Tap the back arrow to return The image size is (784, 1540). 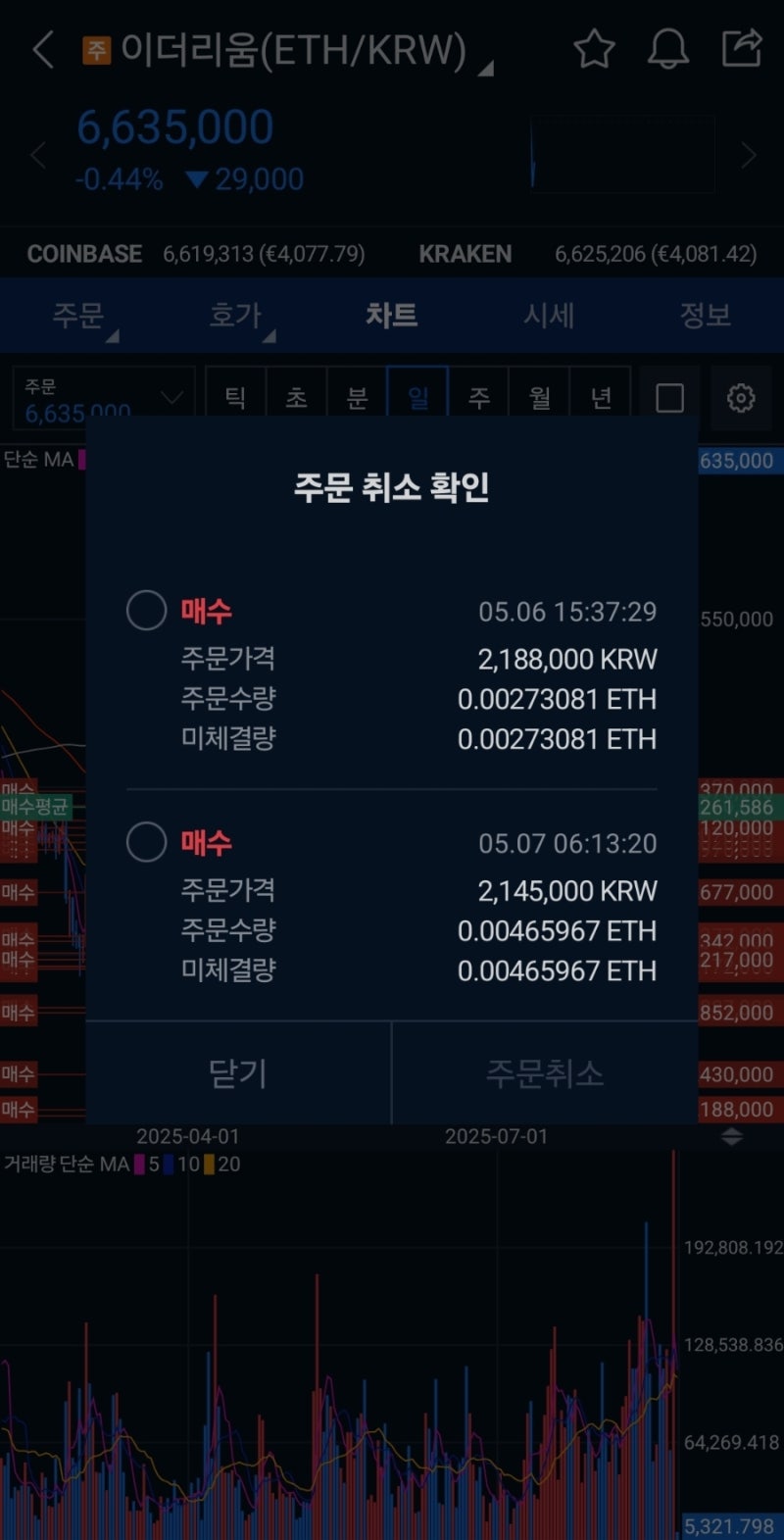click(41, 47)
